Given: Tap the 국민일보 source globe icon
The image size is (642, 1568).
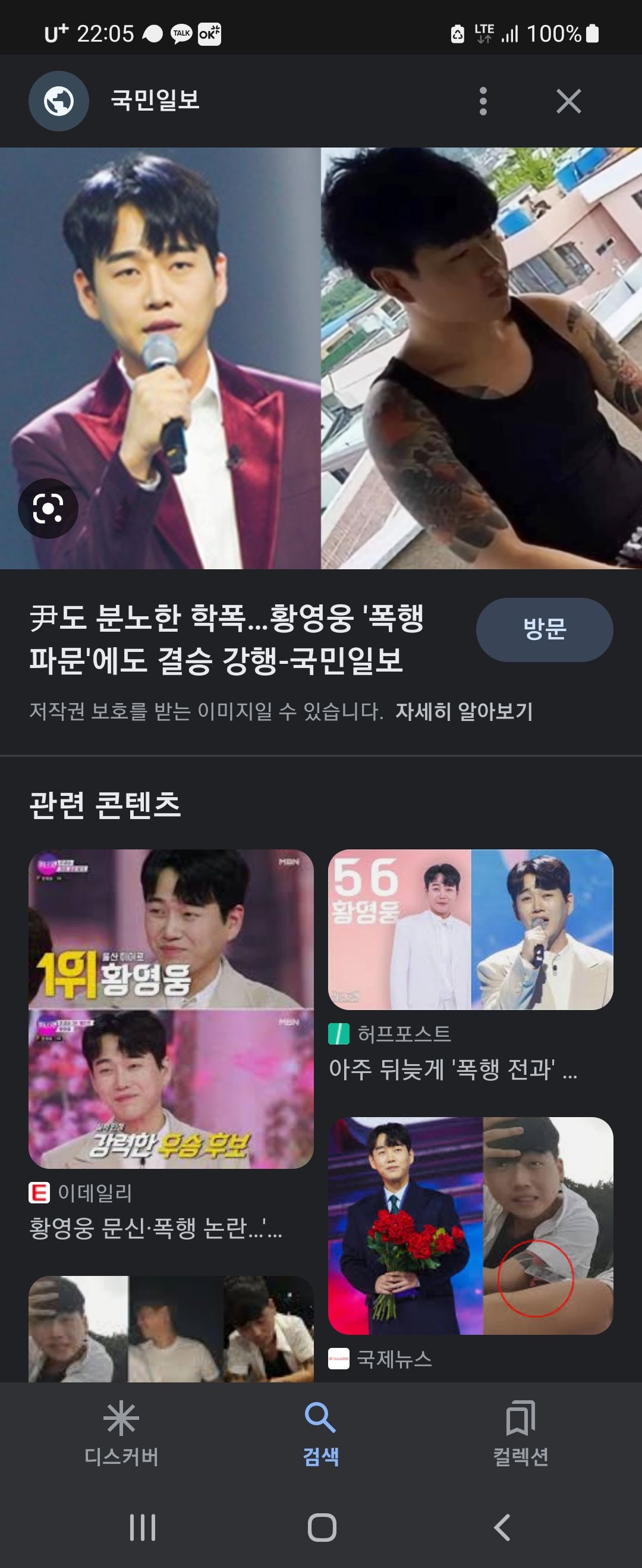Looking at the screenshot, I should (58, 101).
